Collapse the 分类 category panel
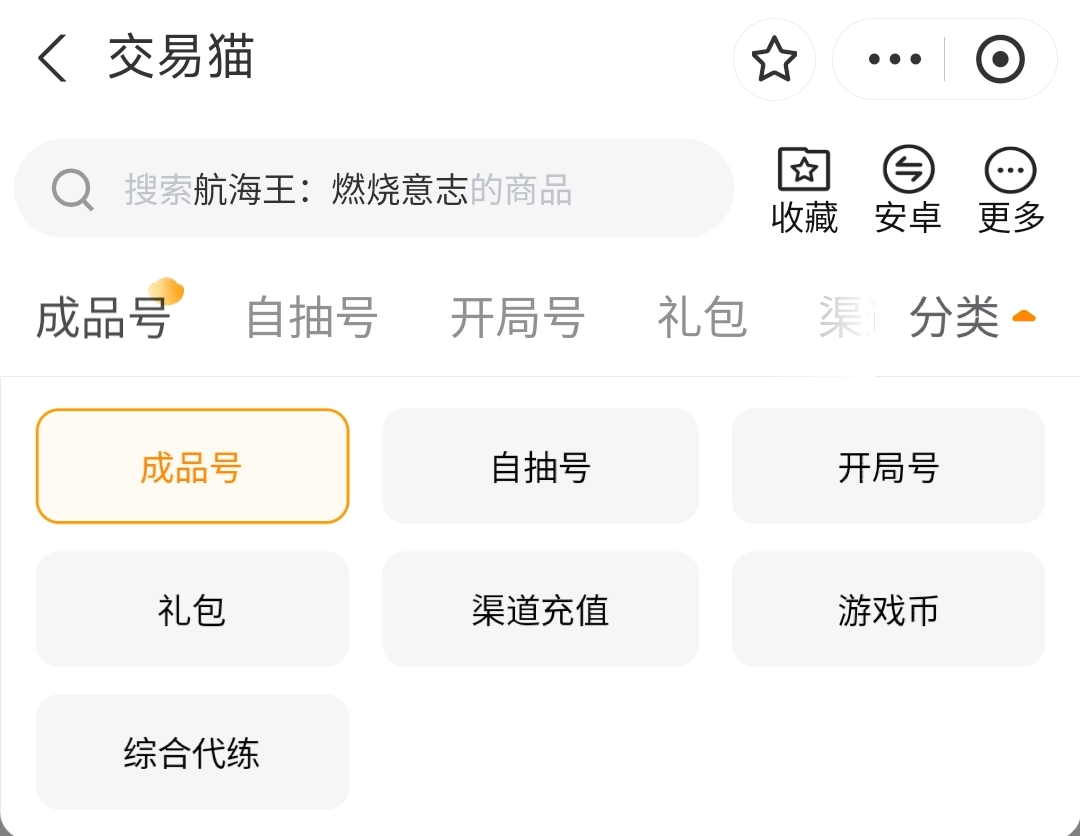1080x836 pixels. click(x=971, y=318)
